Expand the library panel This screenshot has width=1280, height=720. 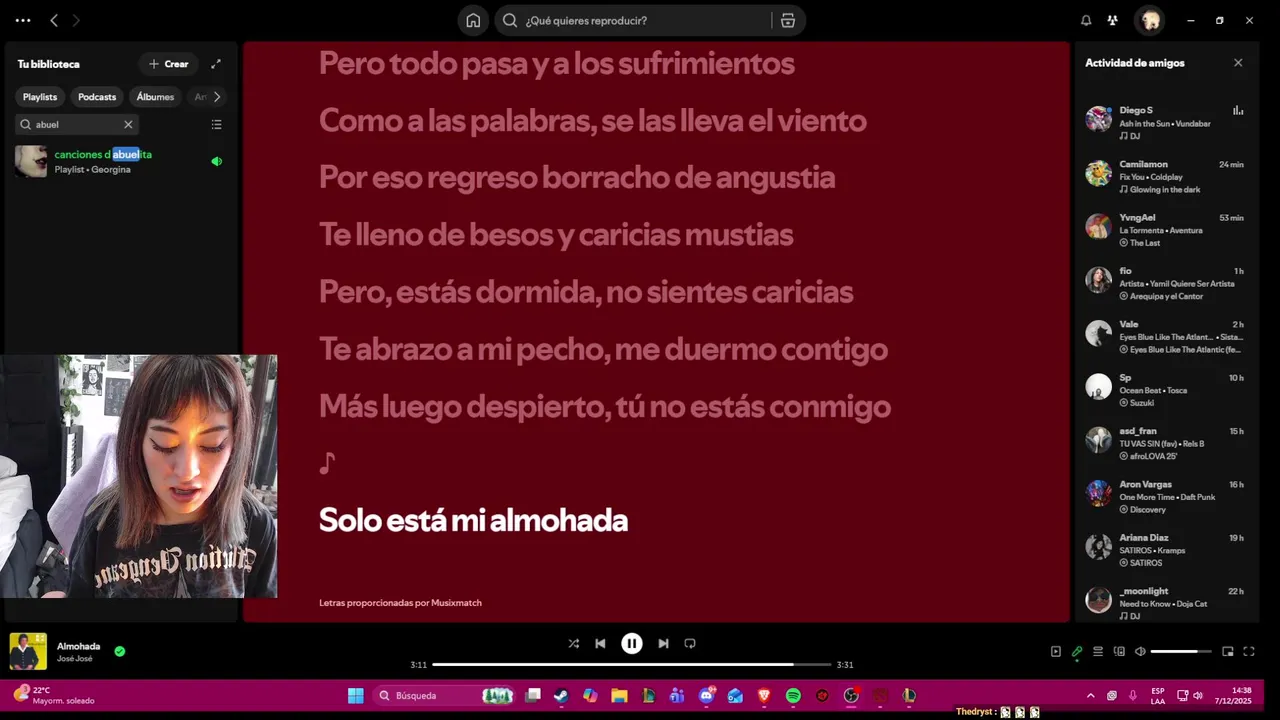click(216, 64)
